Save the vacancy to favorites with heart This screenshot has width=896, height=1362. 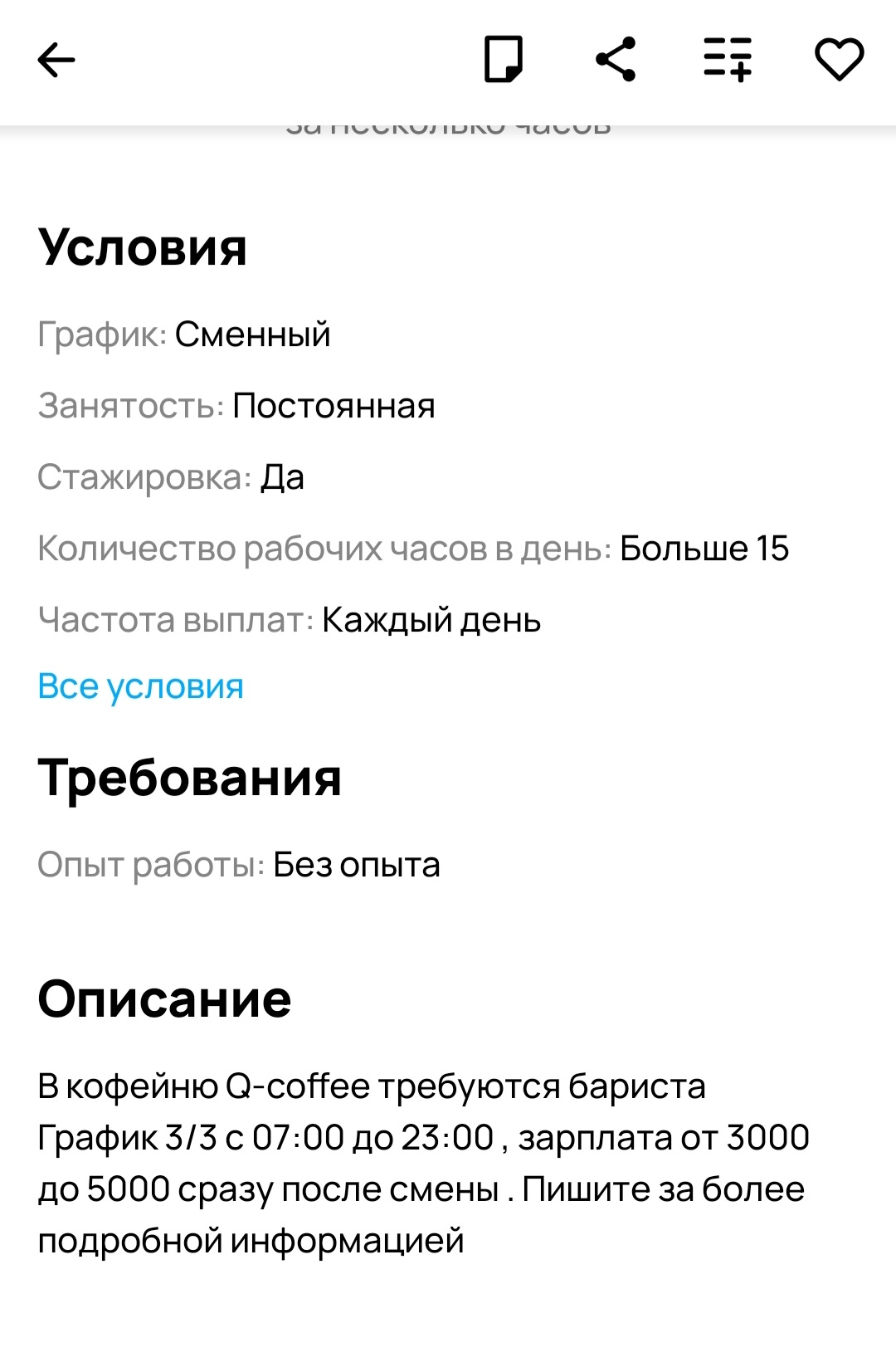point(840,60)
